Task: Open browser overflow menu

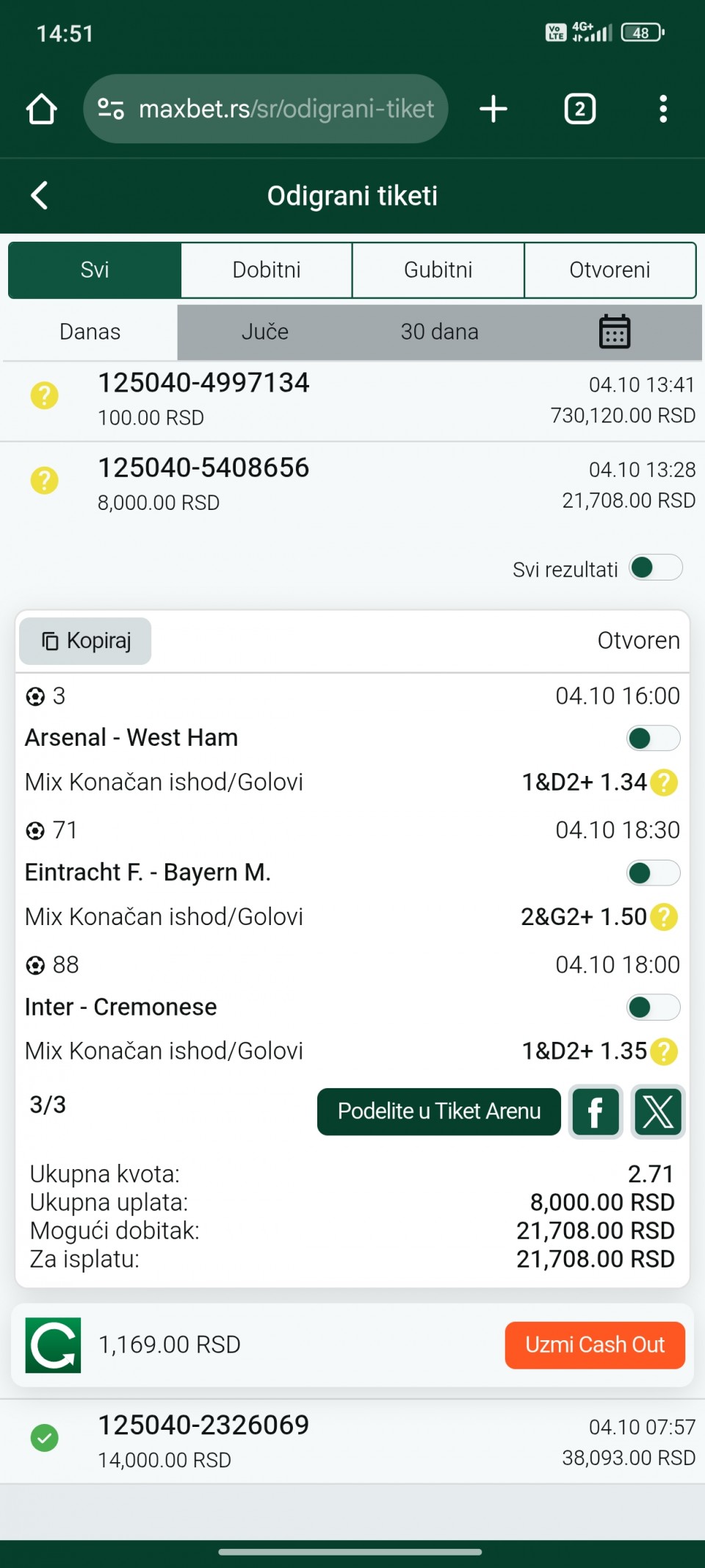Action: click(x=662, y=109)
